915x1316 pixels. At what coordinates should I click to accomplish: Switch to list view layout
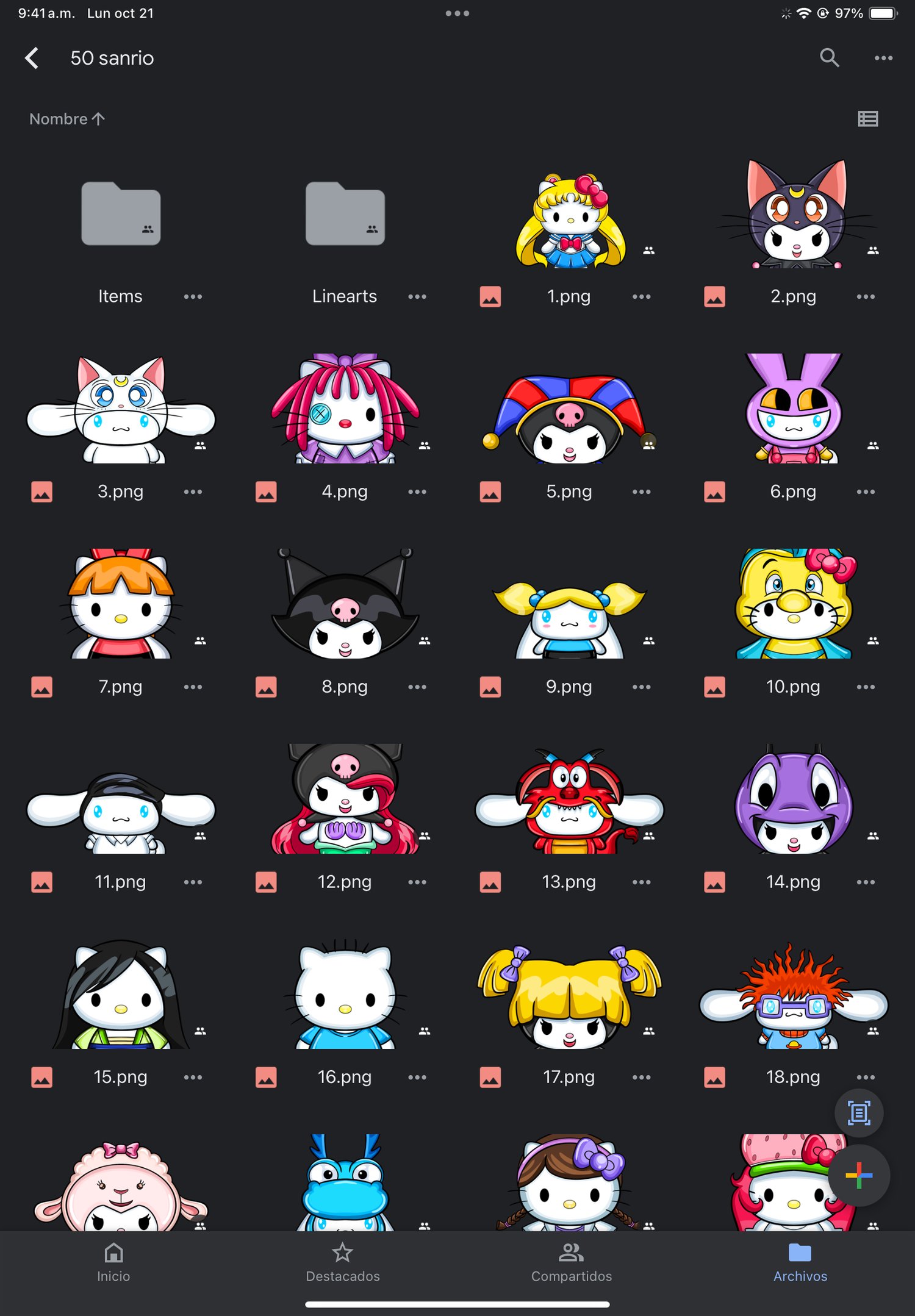tap(867, 119)
